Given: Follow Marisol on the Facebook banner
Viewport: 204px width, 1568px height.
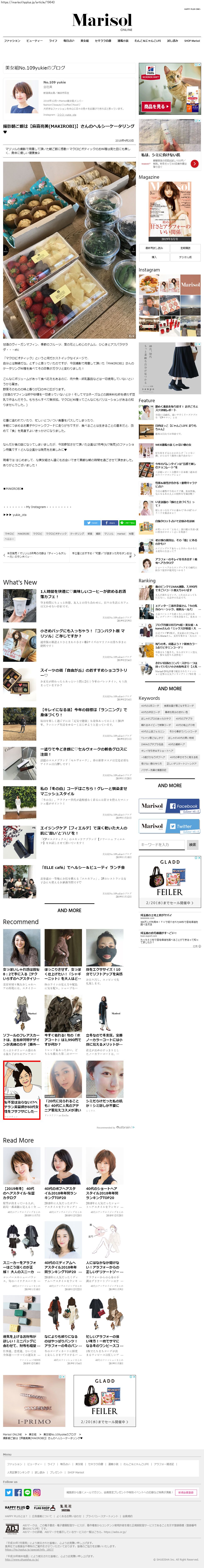Looking at the screenshot, I should pos(169,806).
